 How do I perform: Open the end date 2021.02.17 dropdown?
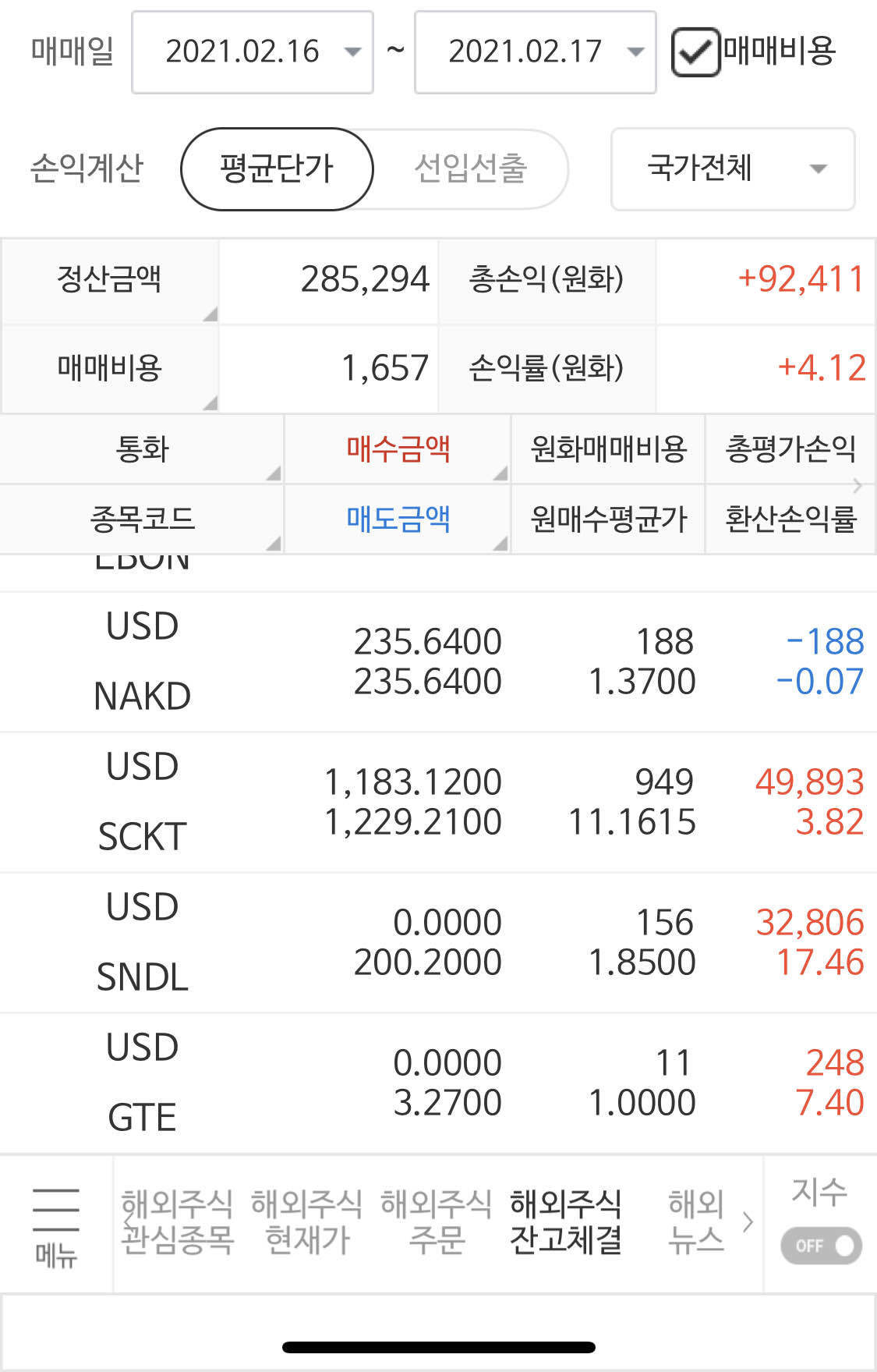(x=535, y=51)
